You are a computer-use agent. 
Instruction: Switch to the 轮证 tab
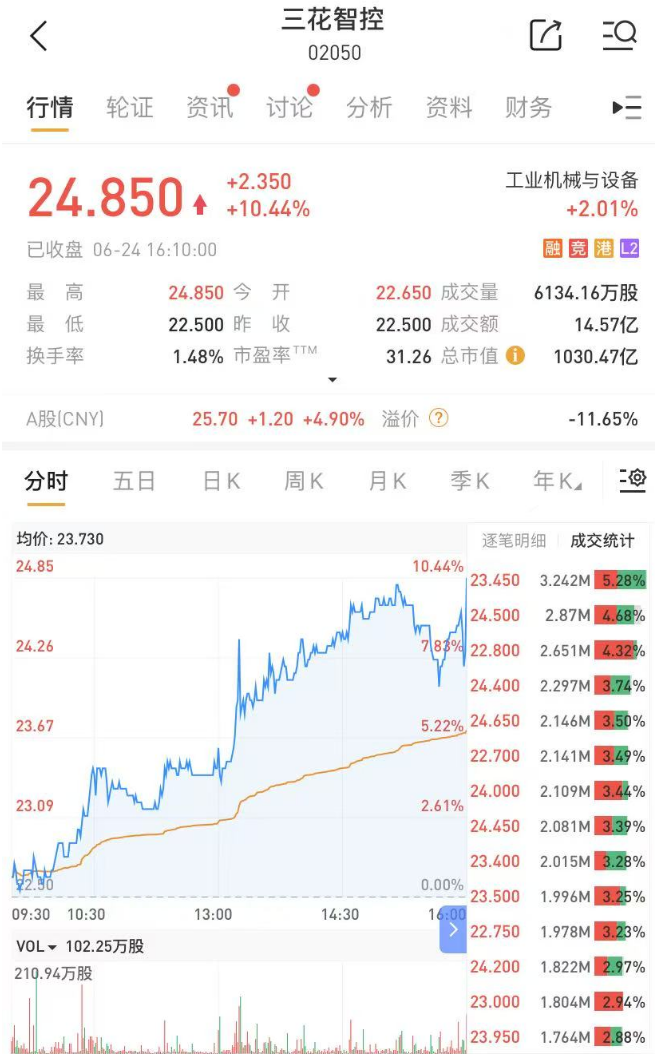pos(130,108)
